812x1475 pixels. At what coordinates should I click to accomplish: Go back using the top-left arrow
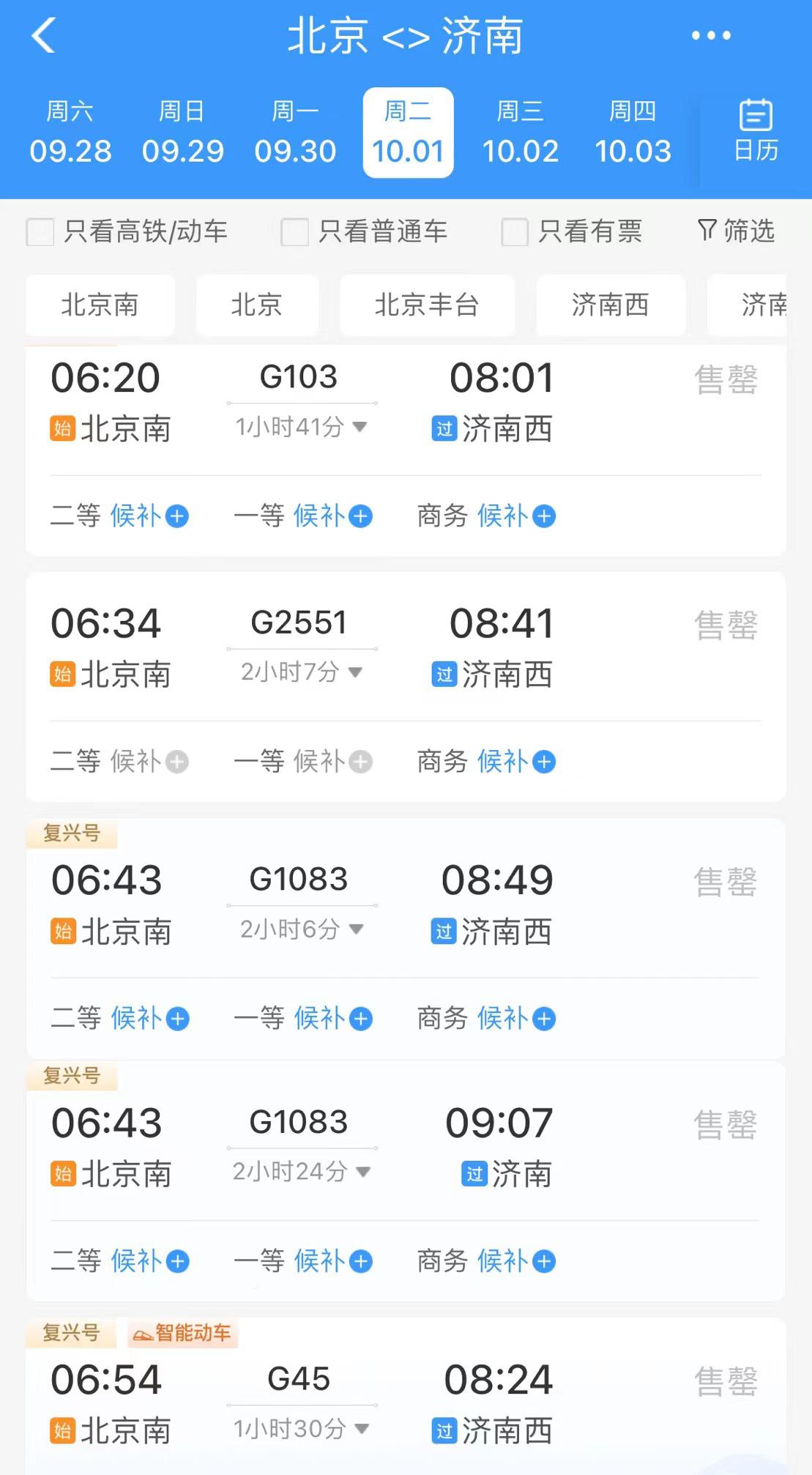coord(44,35)
